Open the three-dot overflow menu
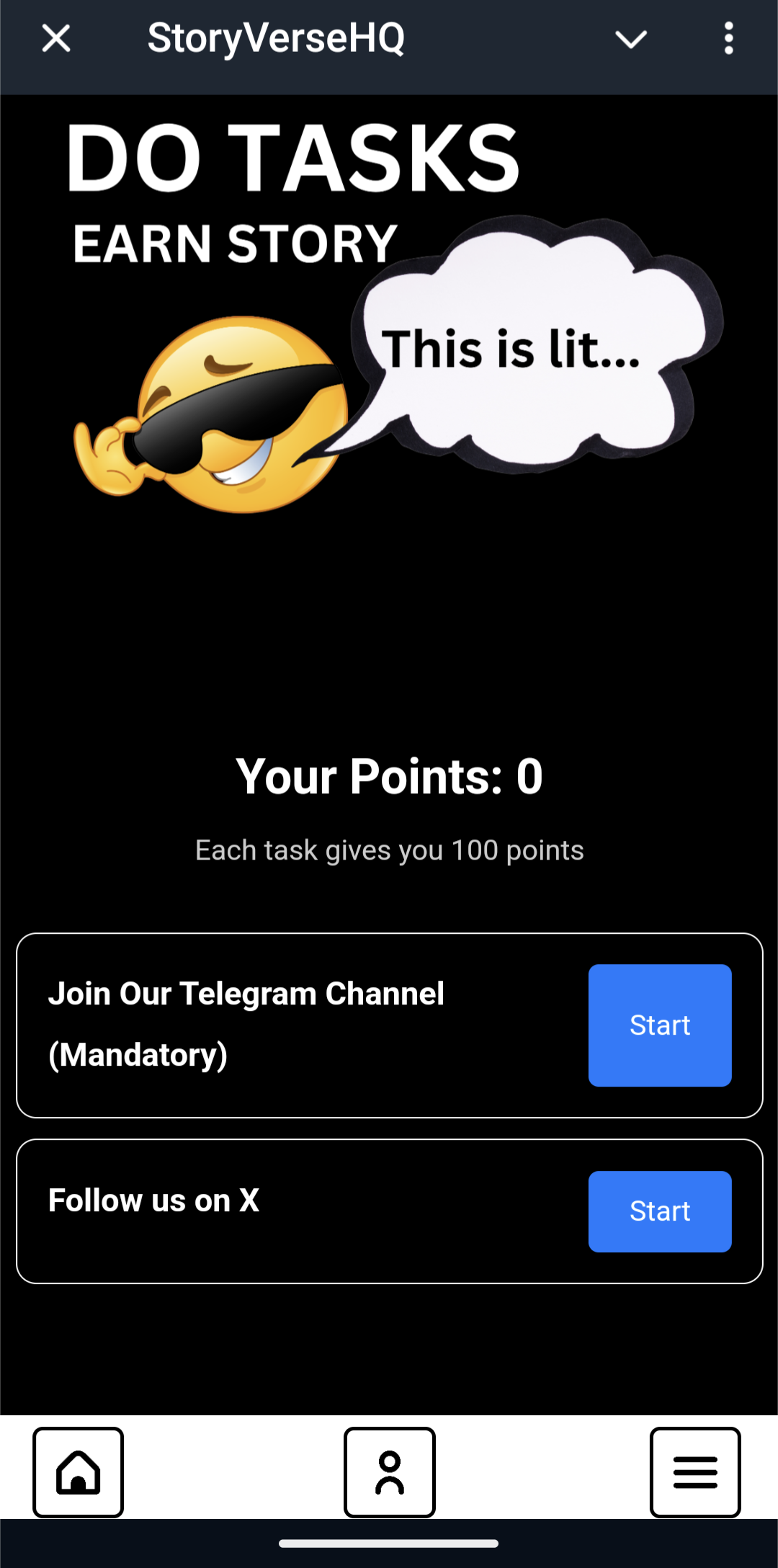 pyautogui.click(x=728, y=39)
